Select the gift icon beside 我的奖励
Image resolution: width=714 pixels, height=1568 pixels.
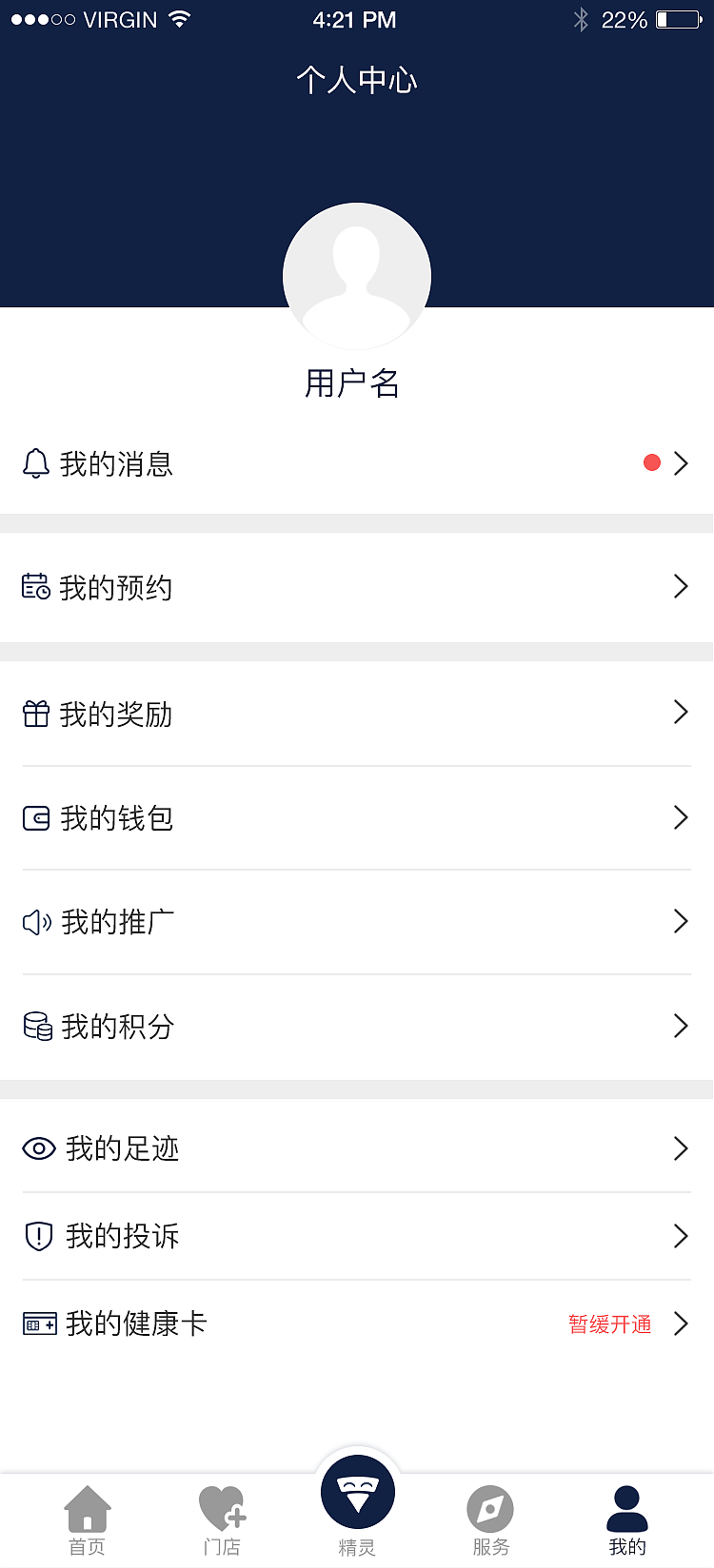(x=36, y=713)
